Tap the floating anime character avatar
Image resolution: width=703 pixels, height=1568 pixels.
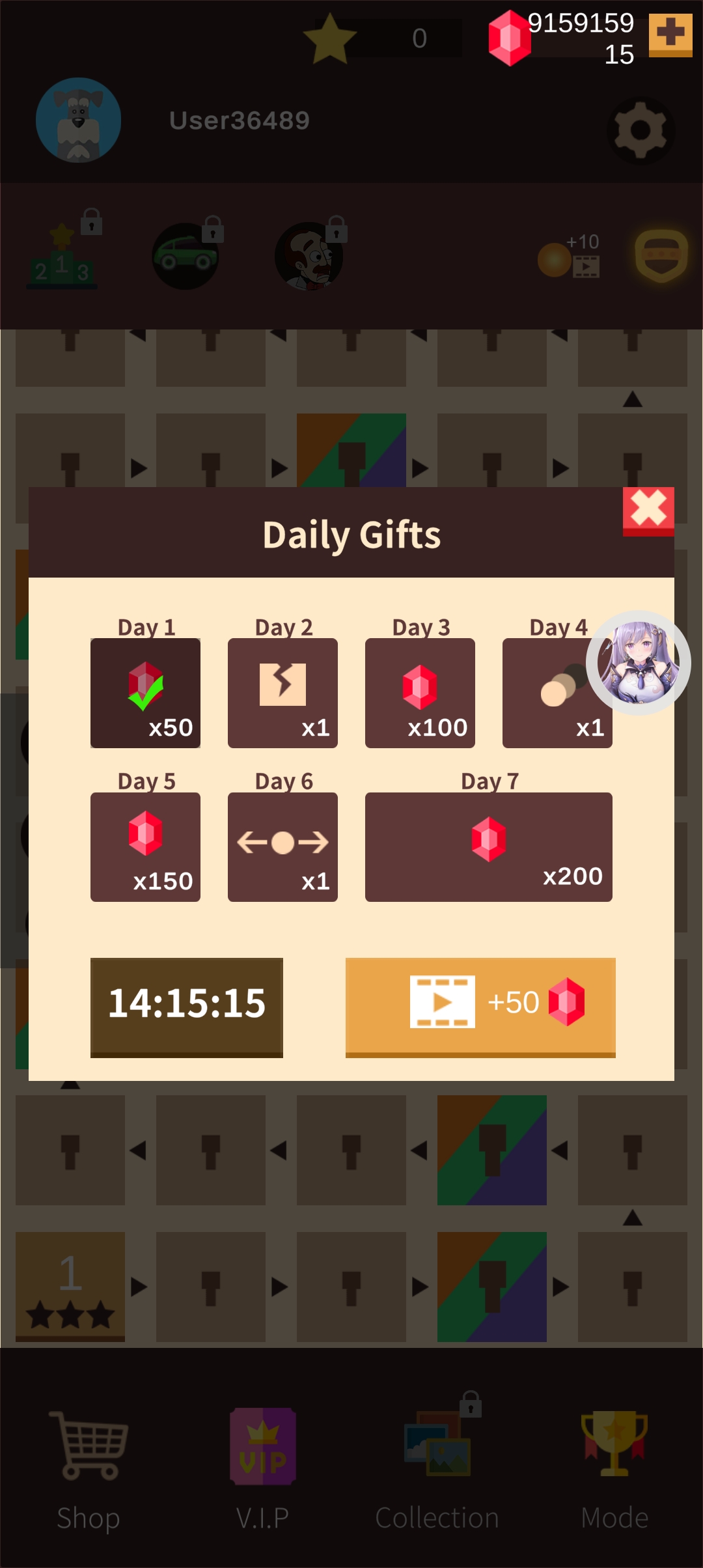(638, 662)
